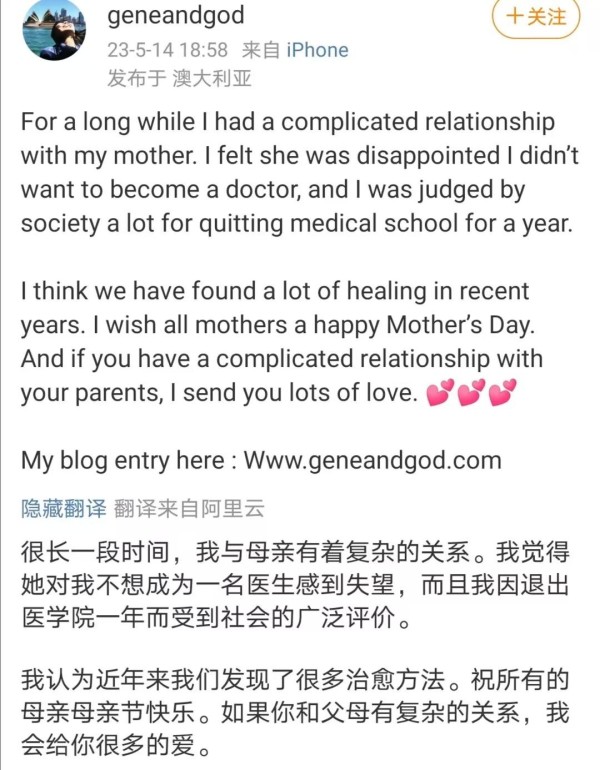Viewport: 600px width, 770px height.
Task: Follow geneandgod with the +关注 button
Action: tap(536, 18)
